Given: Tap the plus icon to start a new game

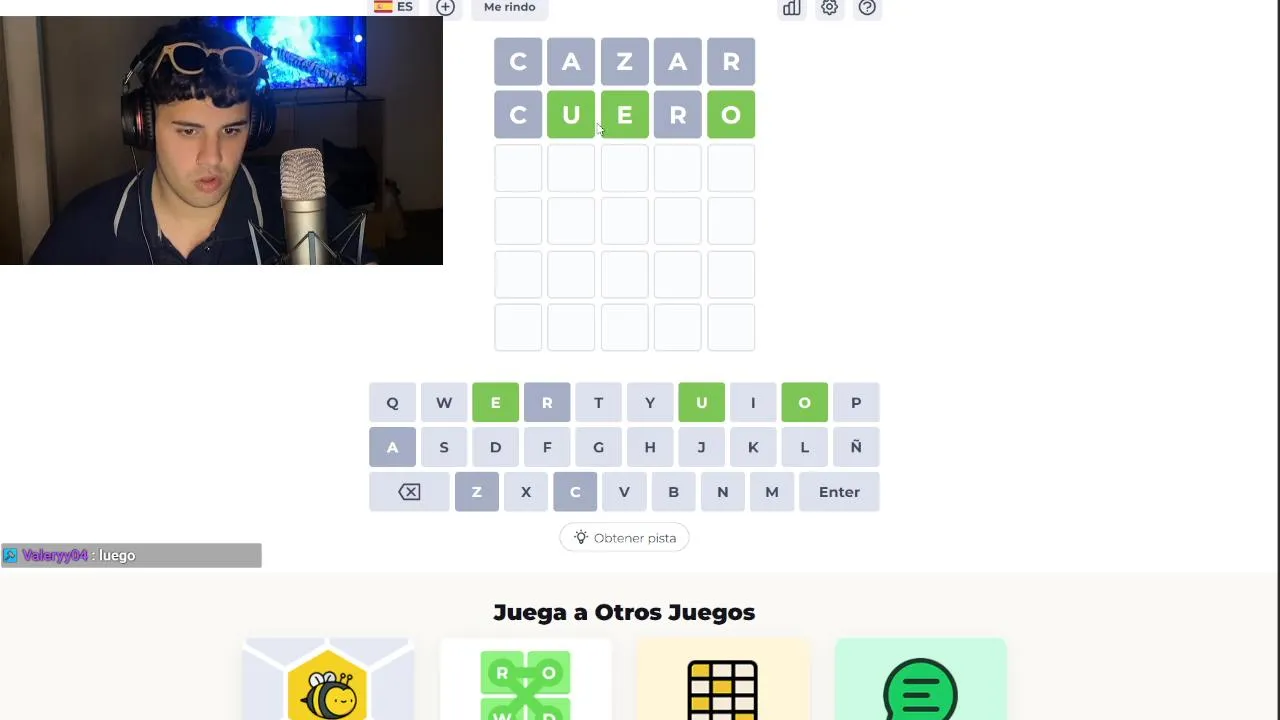Looking at the screenshot, I should pos(446,7).
